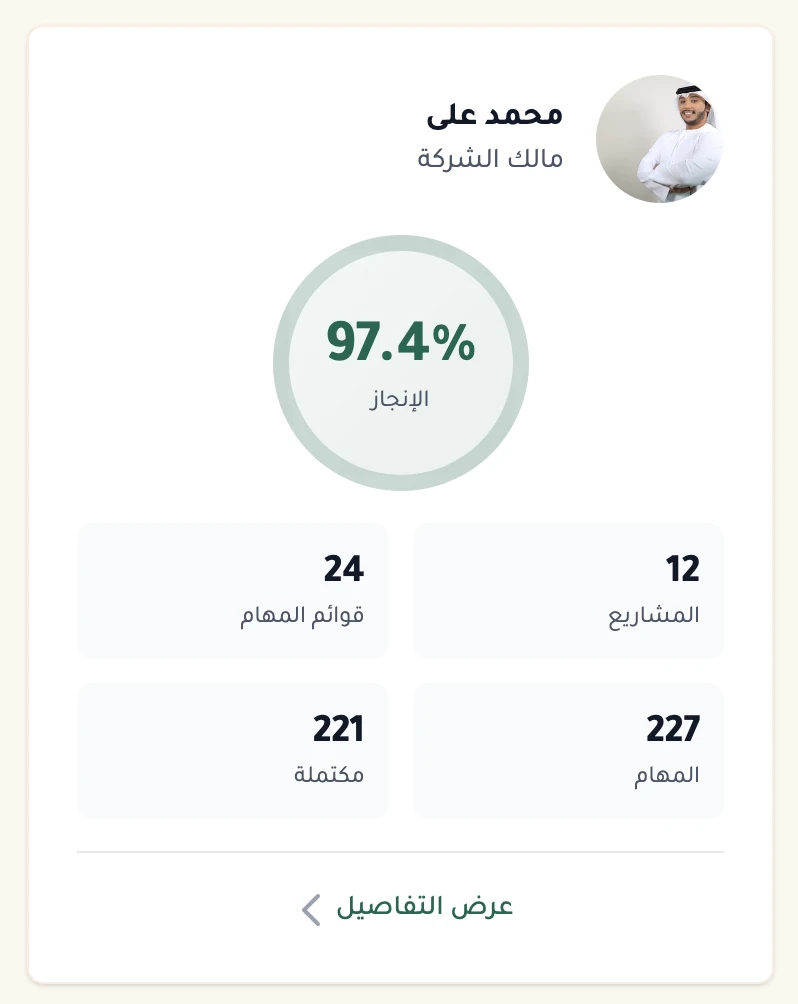The width and height of the screenshot is (798, 1004).
Task: Select the مكتملة card showing 221
Action: [233, 750]
